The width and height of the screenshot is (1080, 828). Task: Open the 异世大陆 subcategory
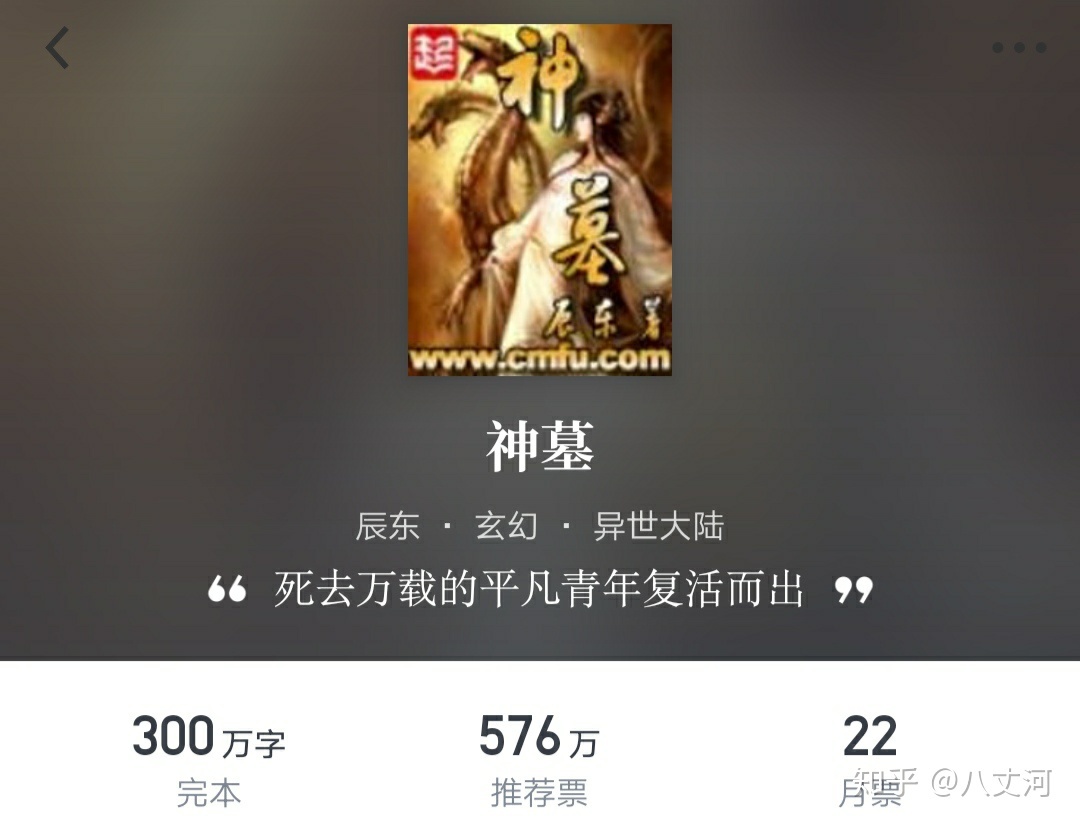[658, 526]
